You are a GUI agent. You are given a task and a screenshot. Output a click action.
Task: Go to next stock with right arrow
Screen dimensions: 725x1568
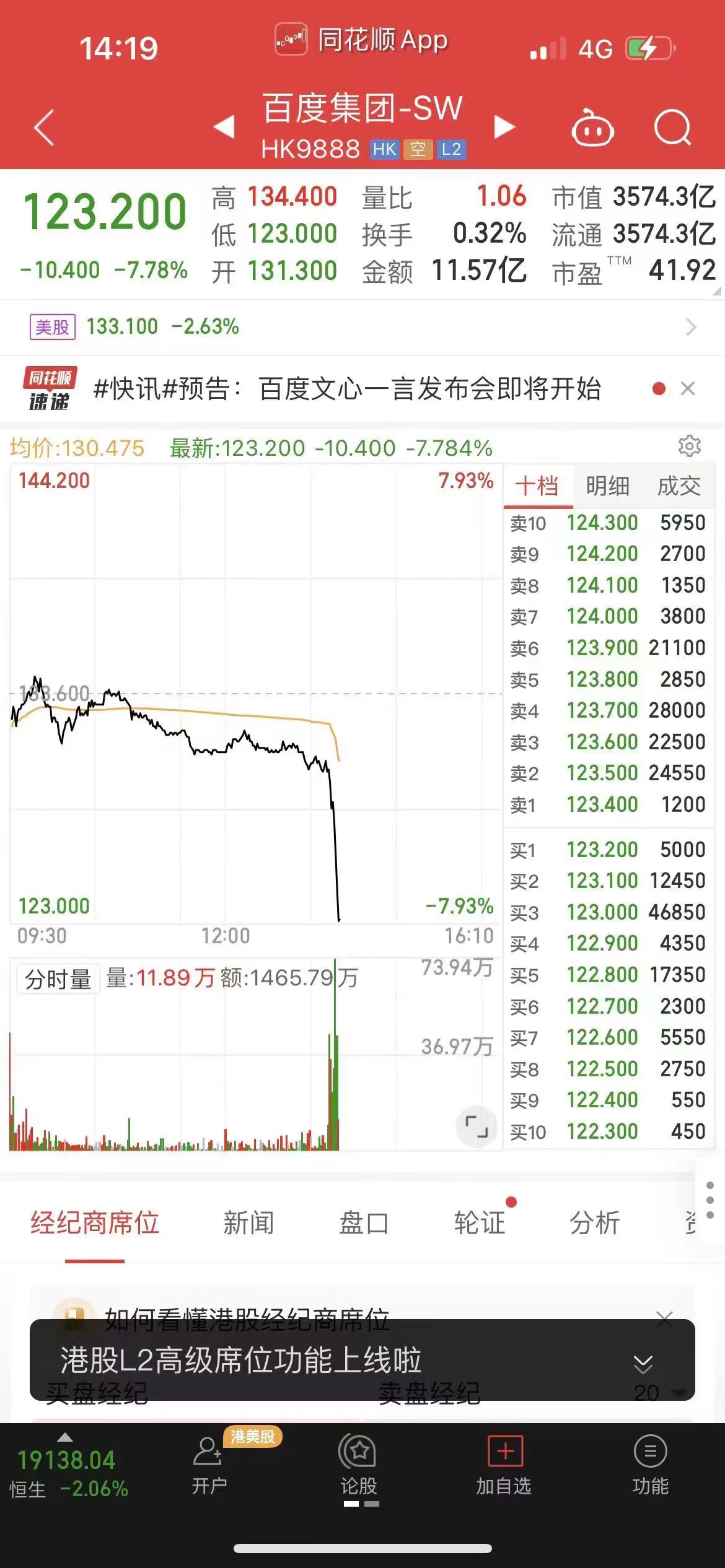503,126
